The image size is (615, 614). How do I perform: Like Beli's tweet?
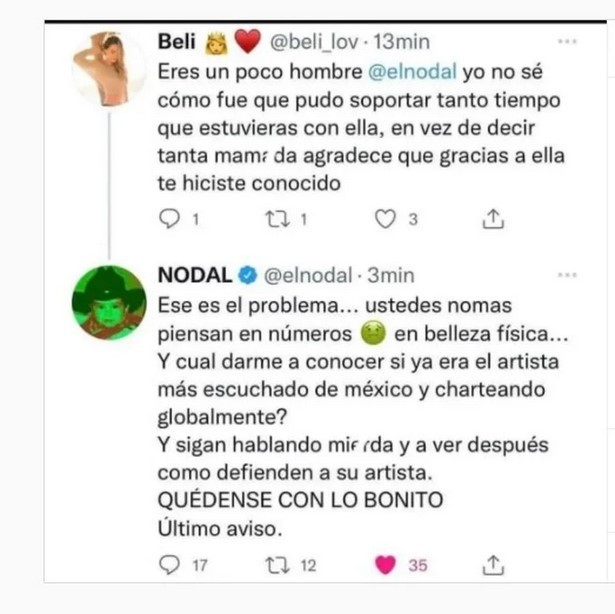pyautogui.click(x=384, y=219)
